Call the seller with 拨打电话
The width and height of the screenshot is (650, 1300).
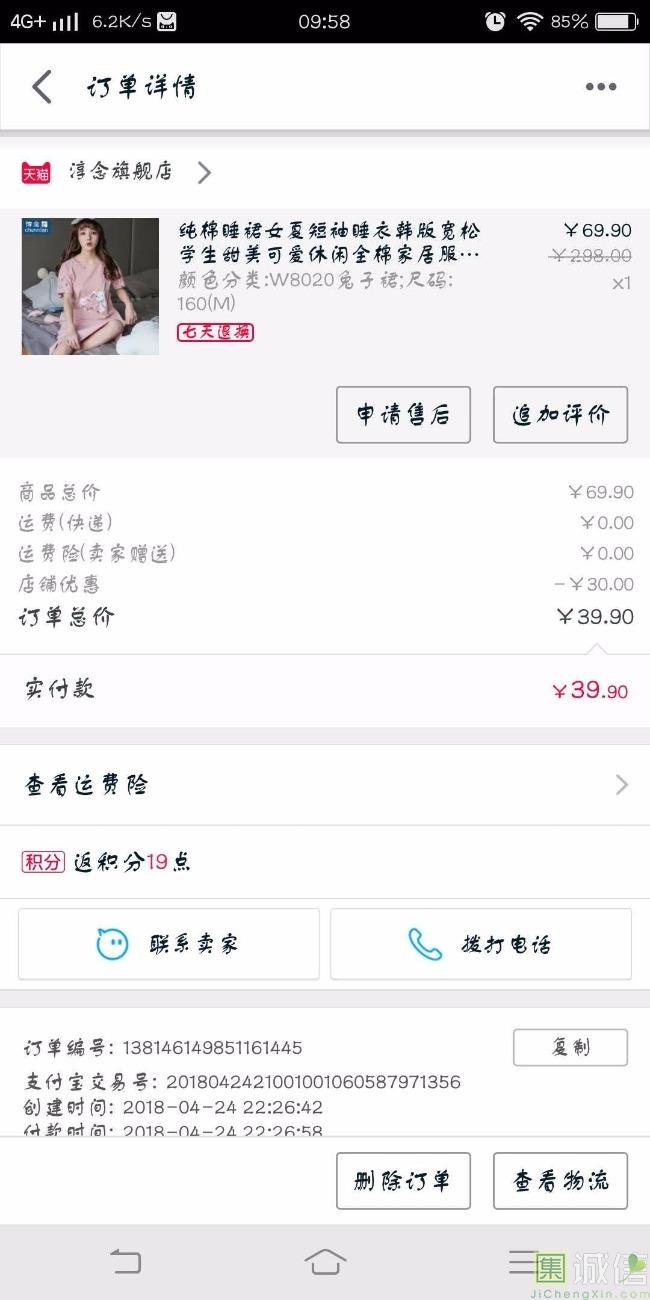481,944
